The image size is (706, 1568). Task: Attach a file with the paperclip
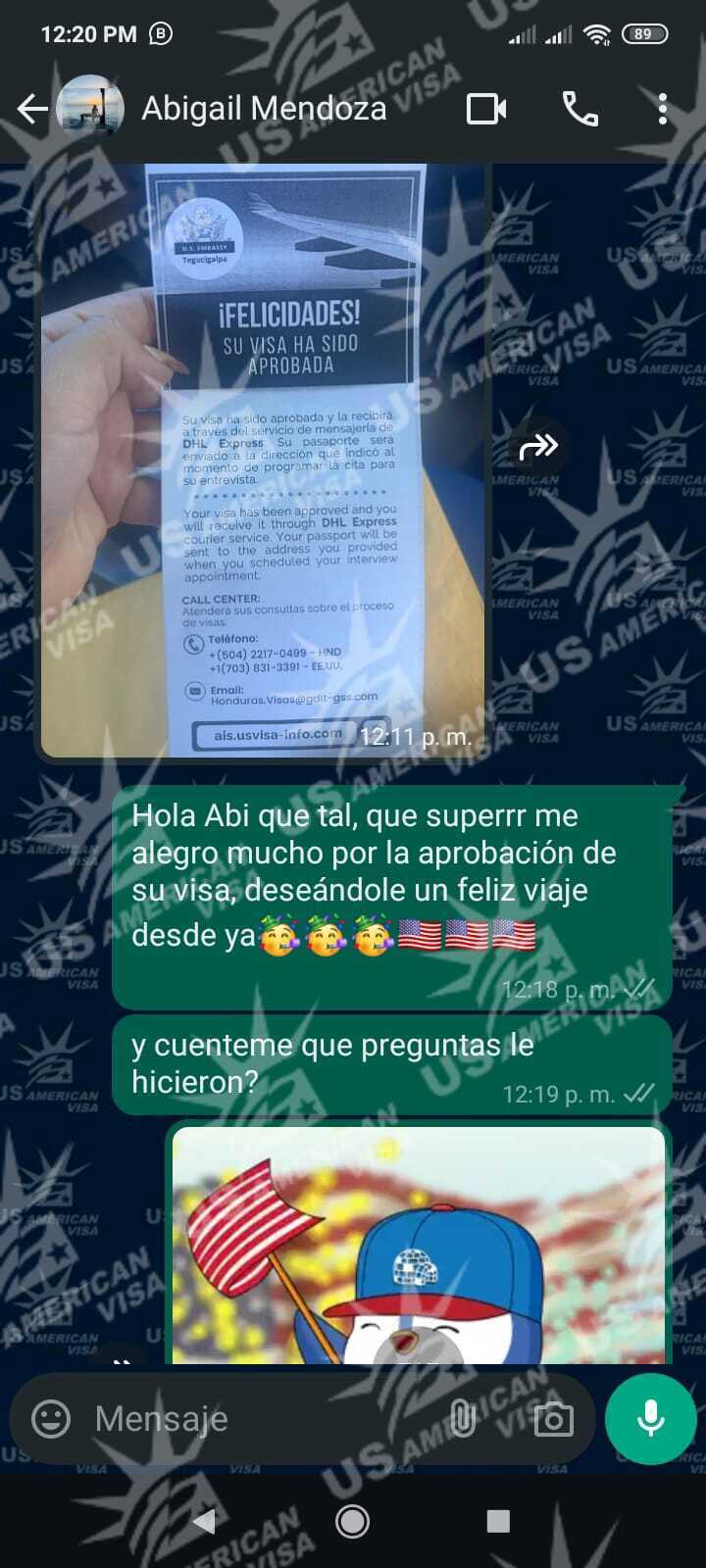coord(462,1418)
